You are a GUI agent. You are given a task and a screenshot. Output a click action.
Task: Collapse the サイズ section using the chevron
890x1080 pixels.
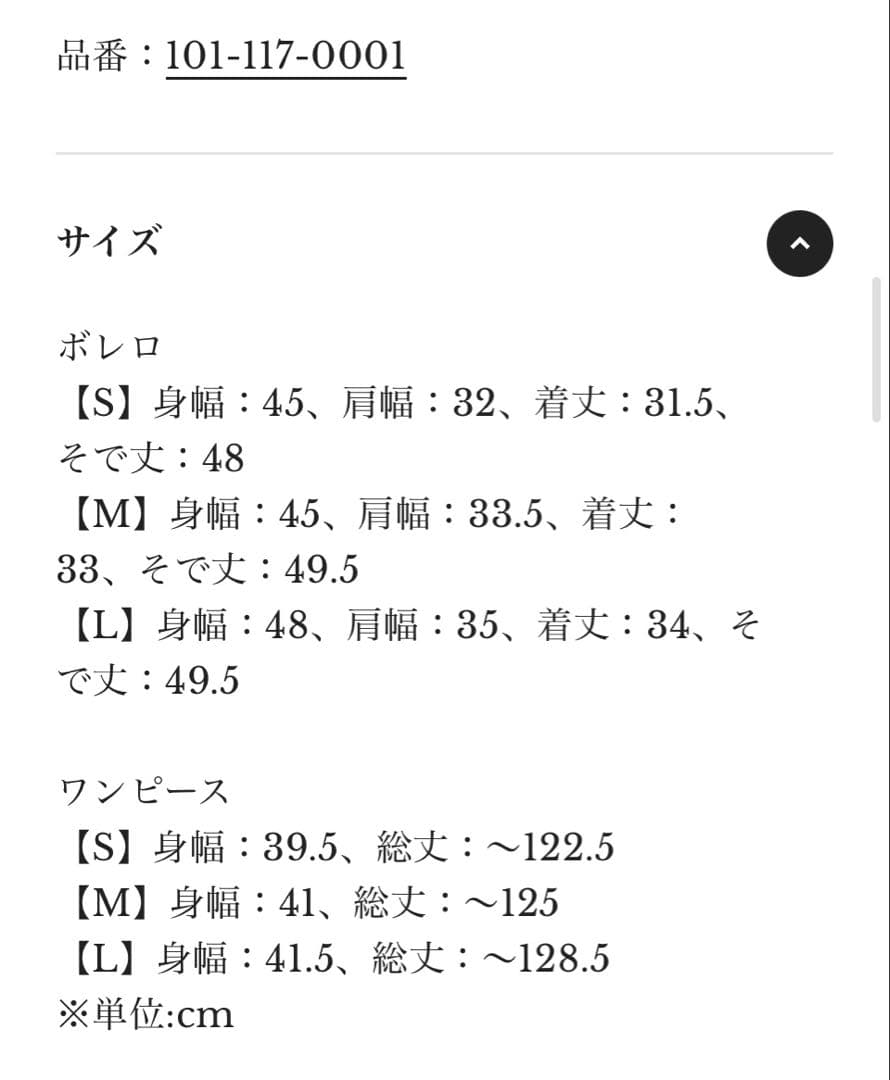coord(799,243)
